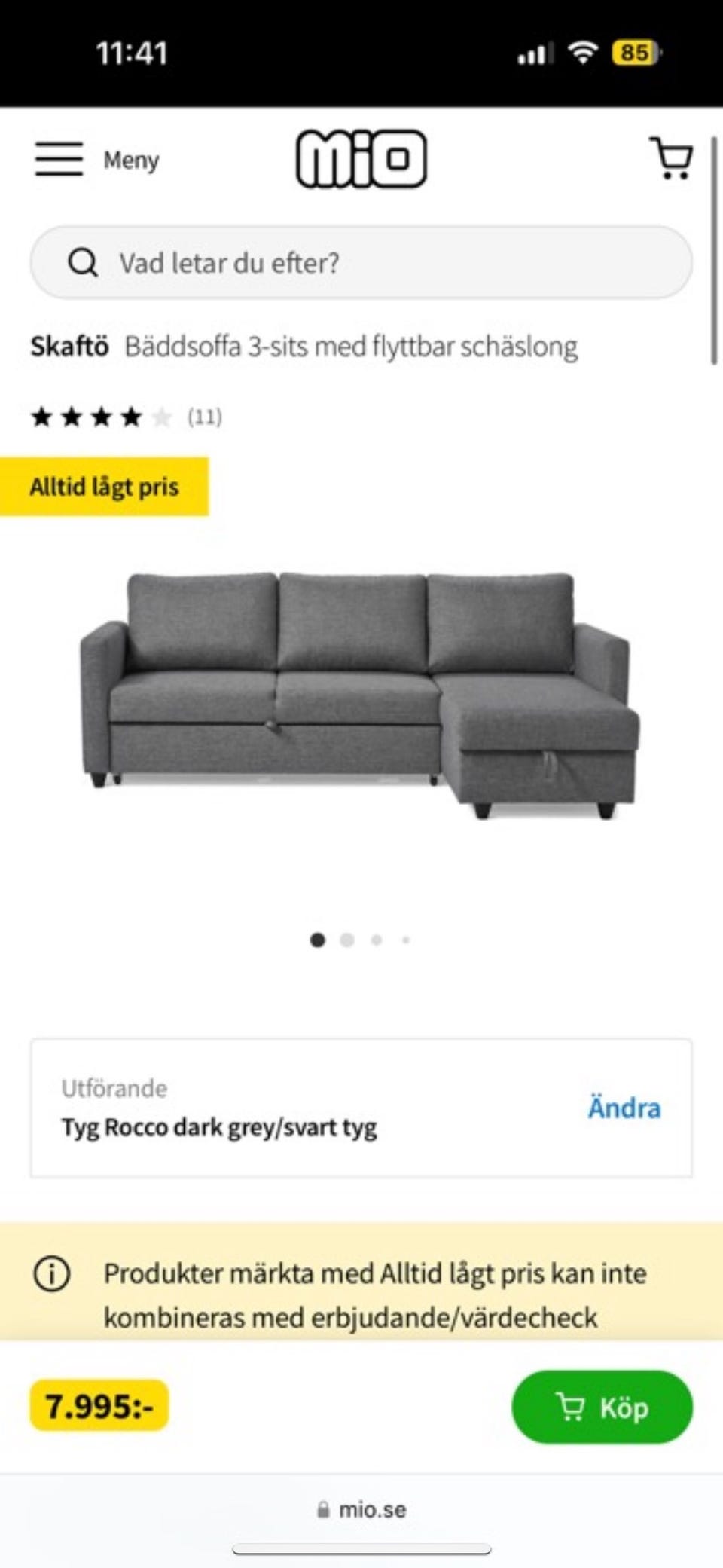Select the third carousel dot

(377, 940)
